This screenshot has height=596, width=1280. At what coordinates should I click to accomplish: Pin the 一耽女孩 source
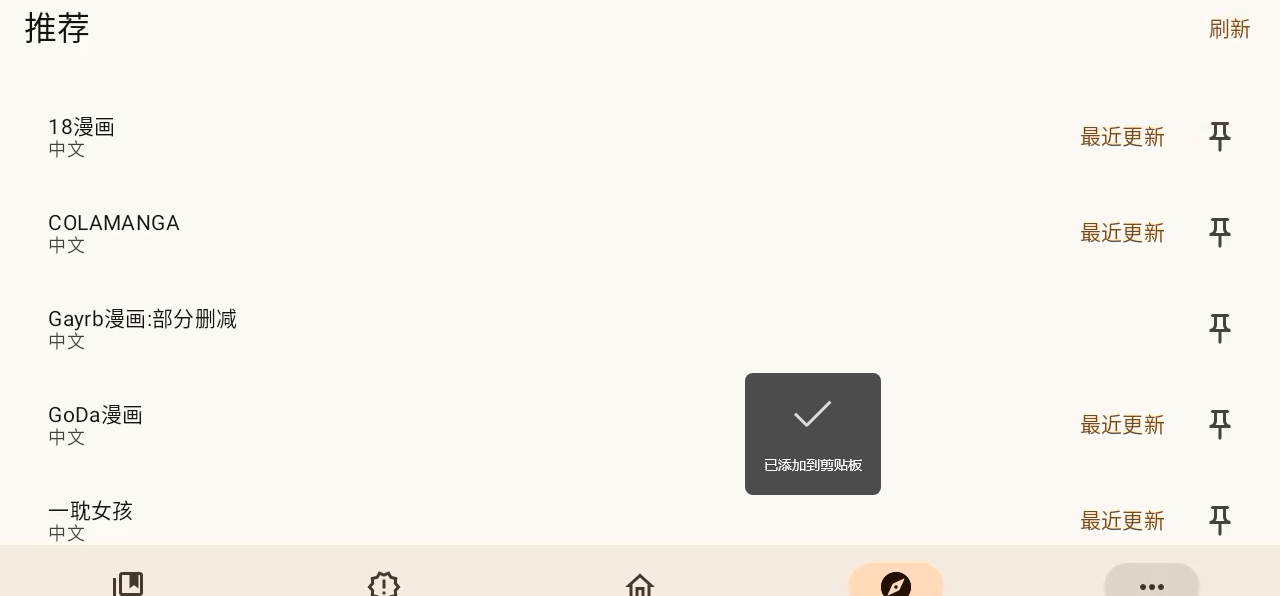(1219, 521)
